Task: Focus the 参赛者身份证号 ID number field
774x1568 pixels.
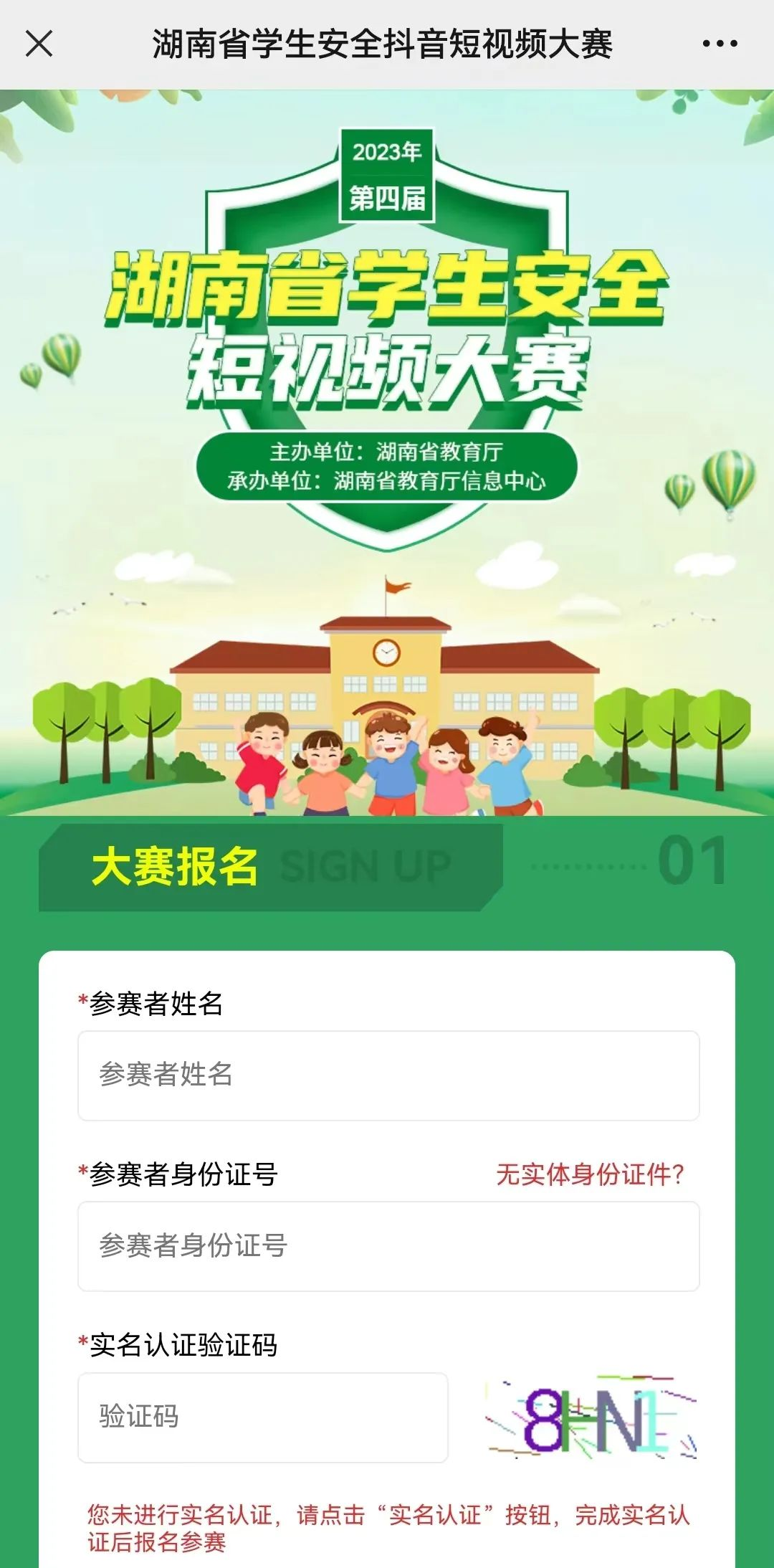Action: [388, 1246]
